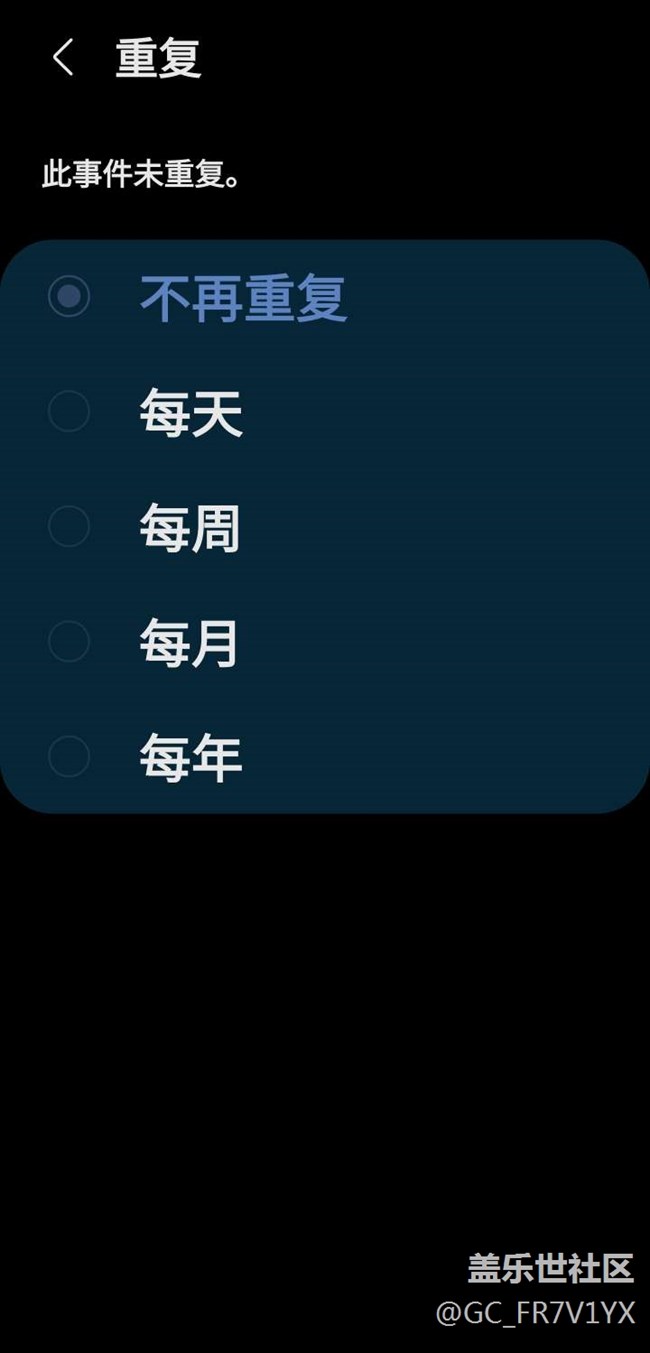
Task: Go back from the 重复 screen
Action: 63,58
